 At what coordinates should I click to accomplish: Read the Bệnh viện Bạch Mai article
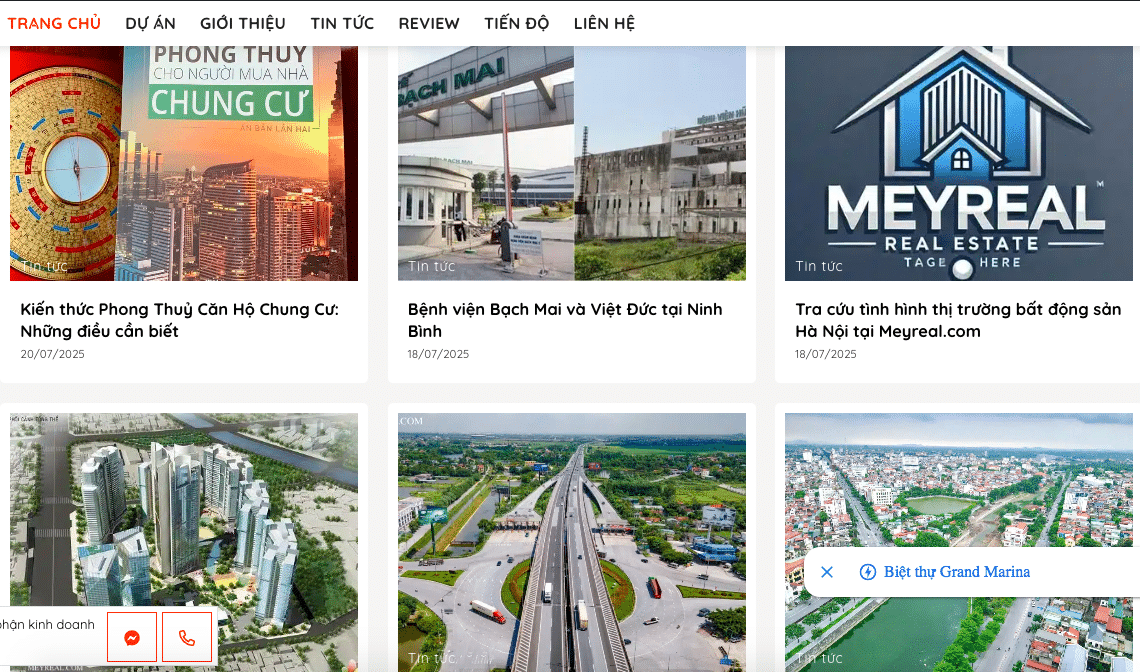click(x=564, y=320)
